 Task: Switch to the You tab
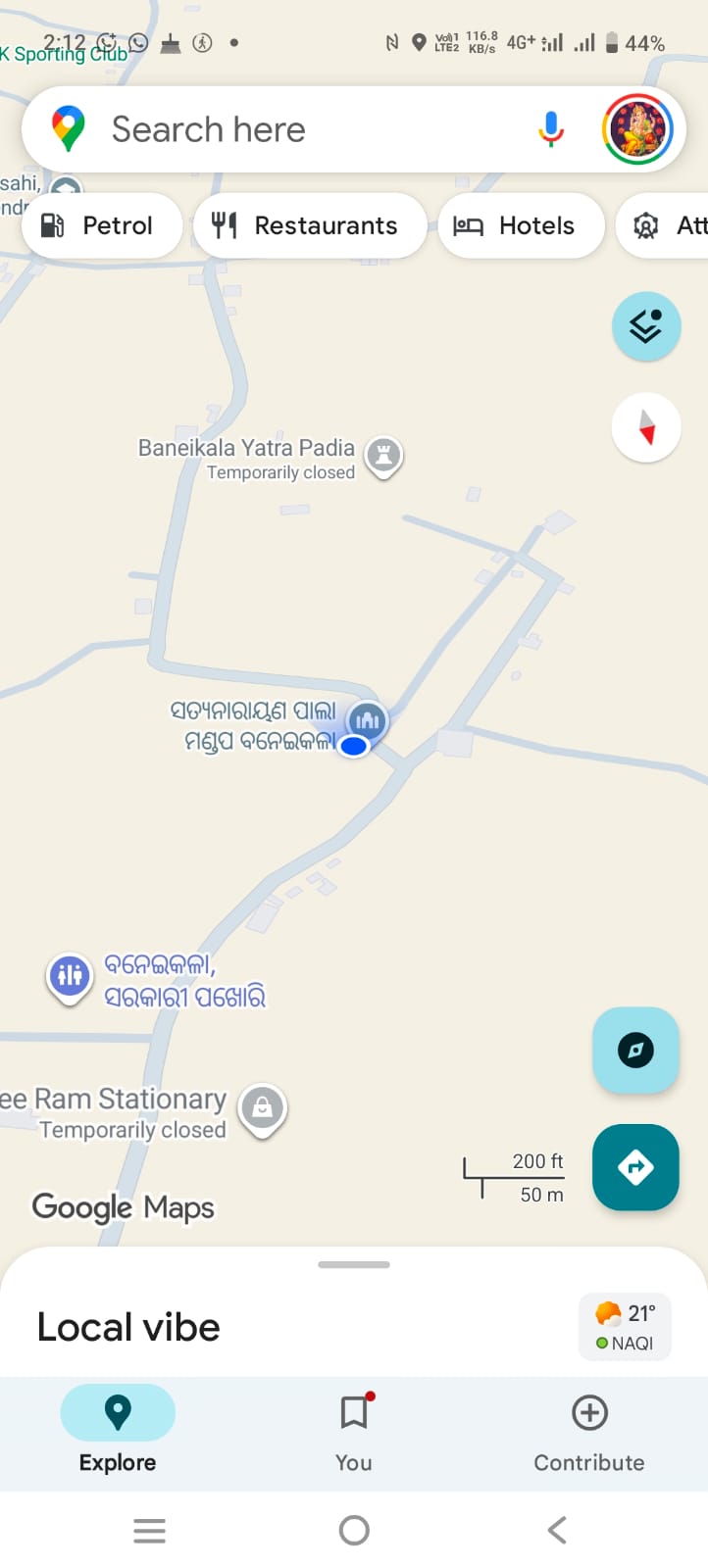coord(354,1430)
